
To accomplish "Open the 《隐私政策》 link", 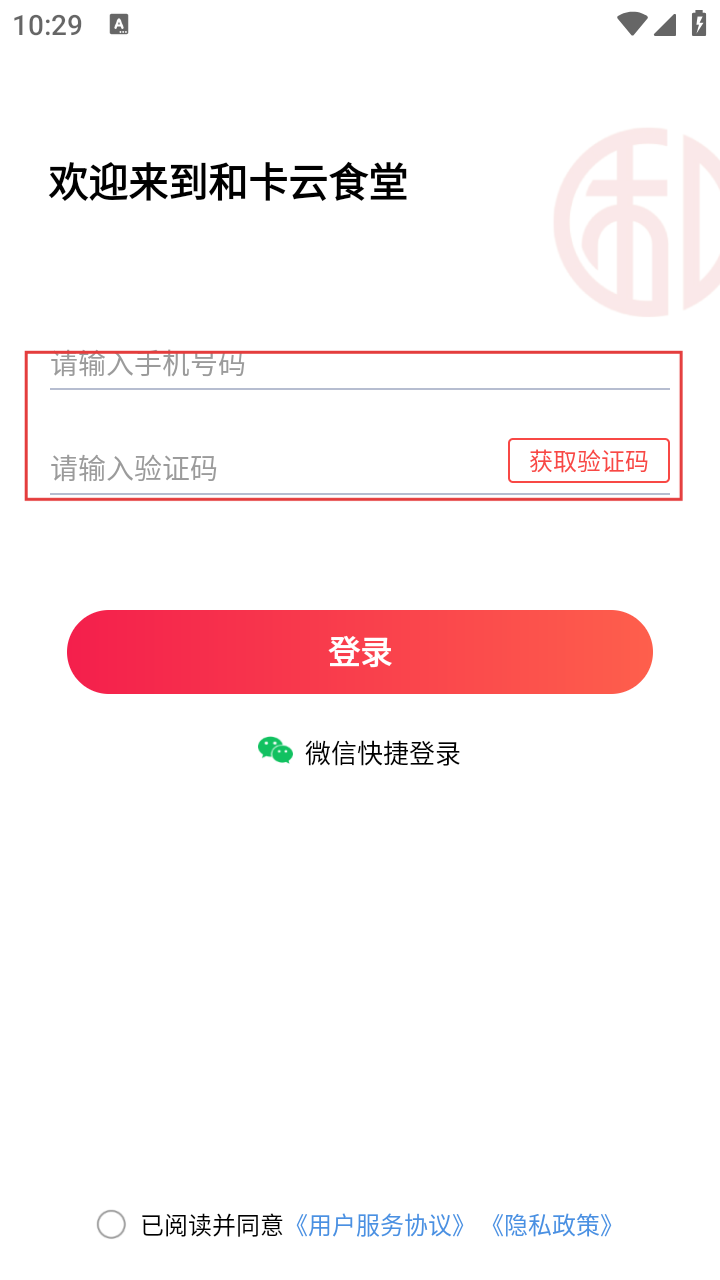I will click(550, 1225).
